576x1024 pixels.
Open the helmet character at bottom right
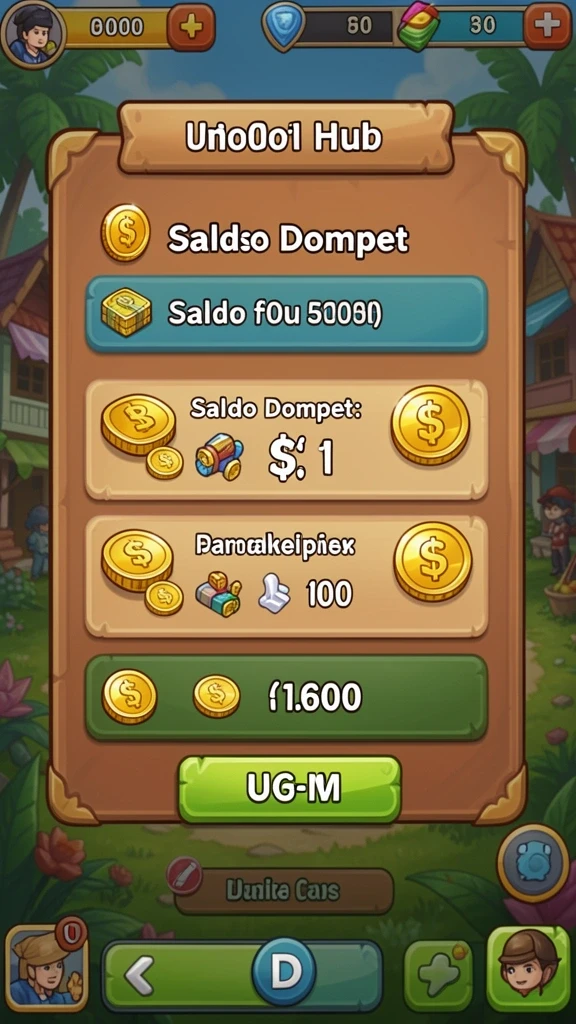point(529,969)
